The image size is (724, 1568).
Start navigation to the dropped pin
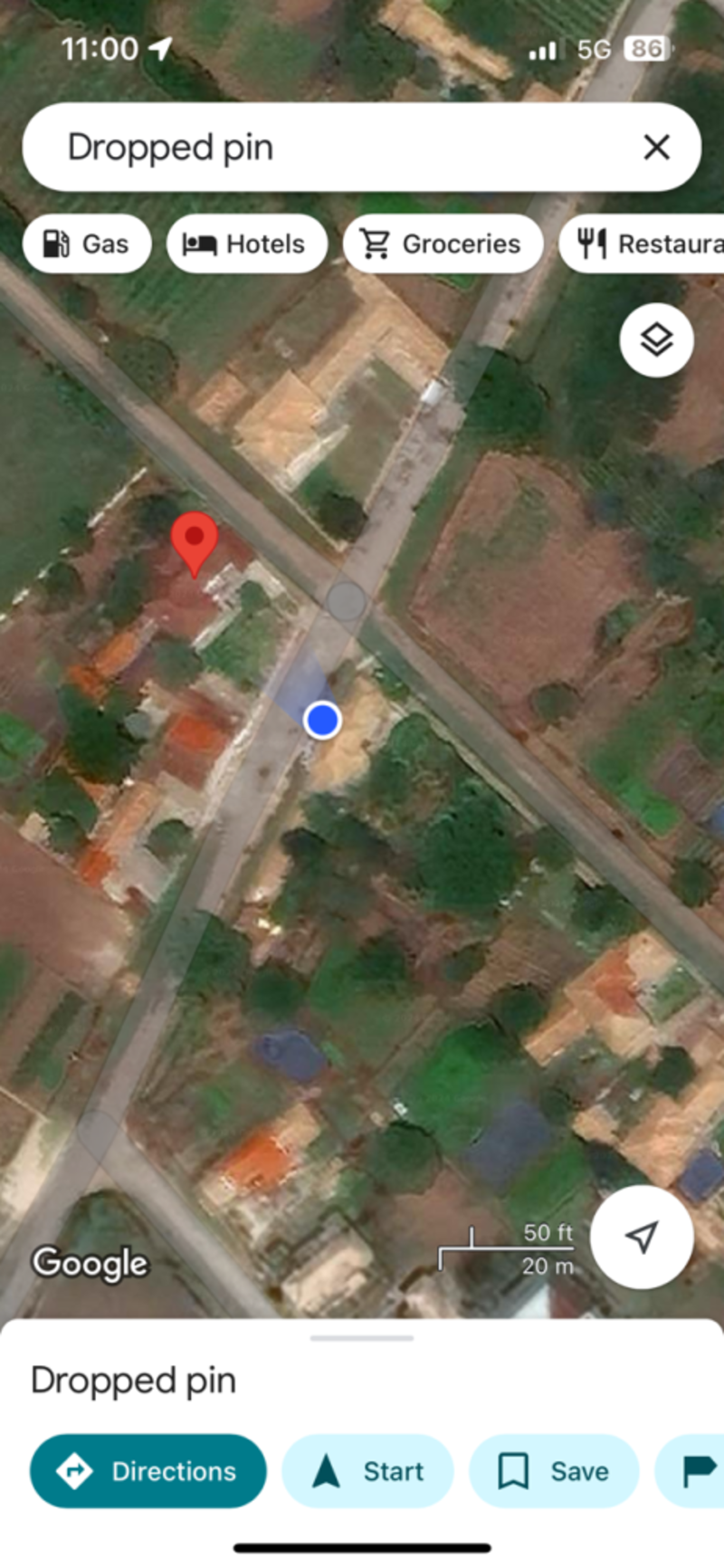[x=367, y=1471]
